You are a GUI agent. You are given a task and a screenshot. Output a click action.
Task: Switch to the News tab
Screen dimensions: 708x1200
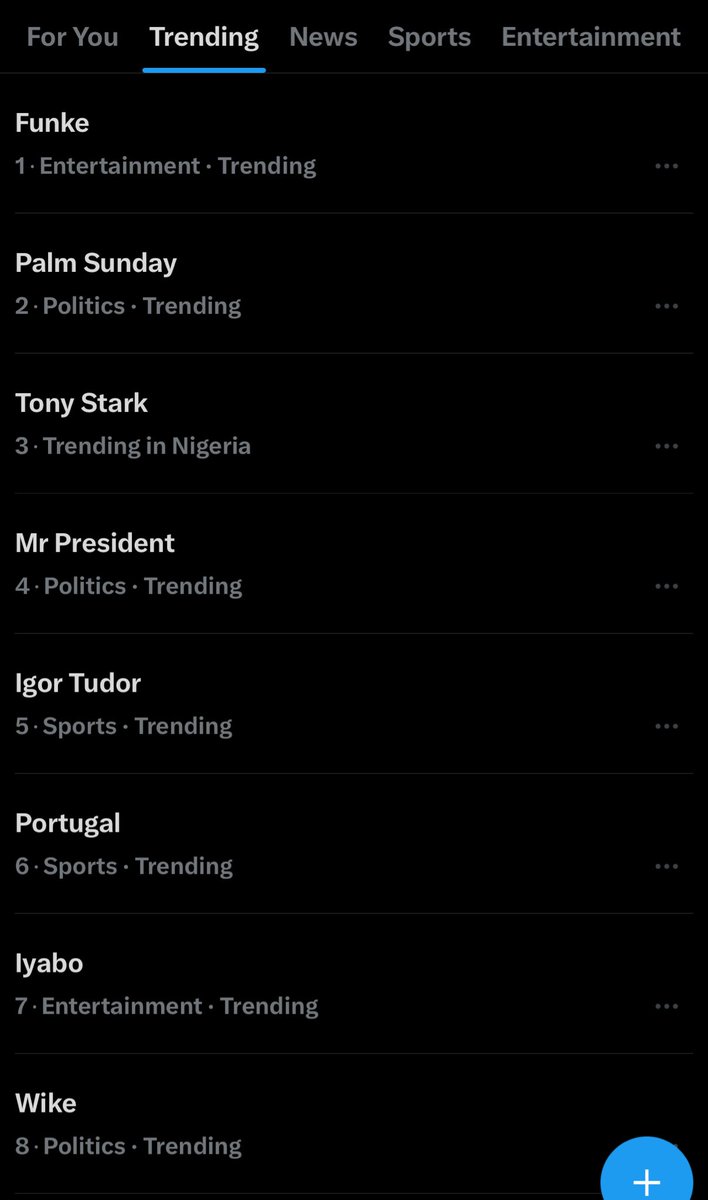[323, 37]
